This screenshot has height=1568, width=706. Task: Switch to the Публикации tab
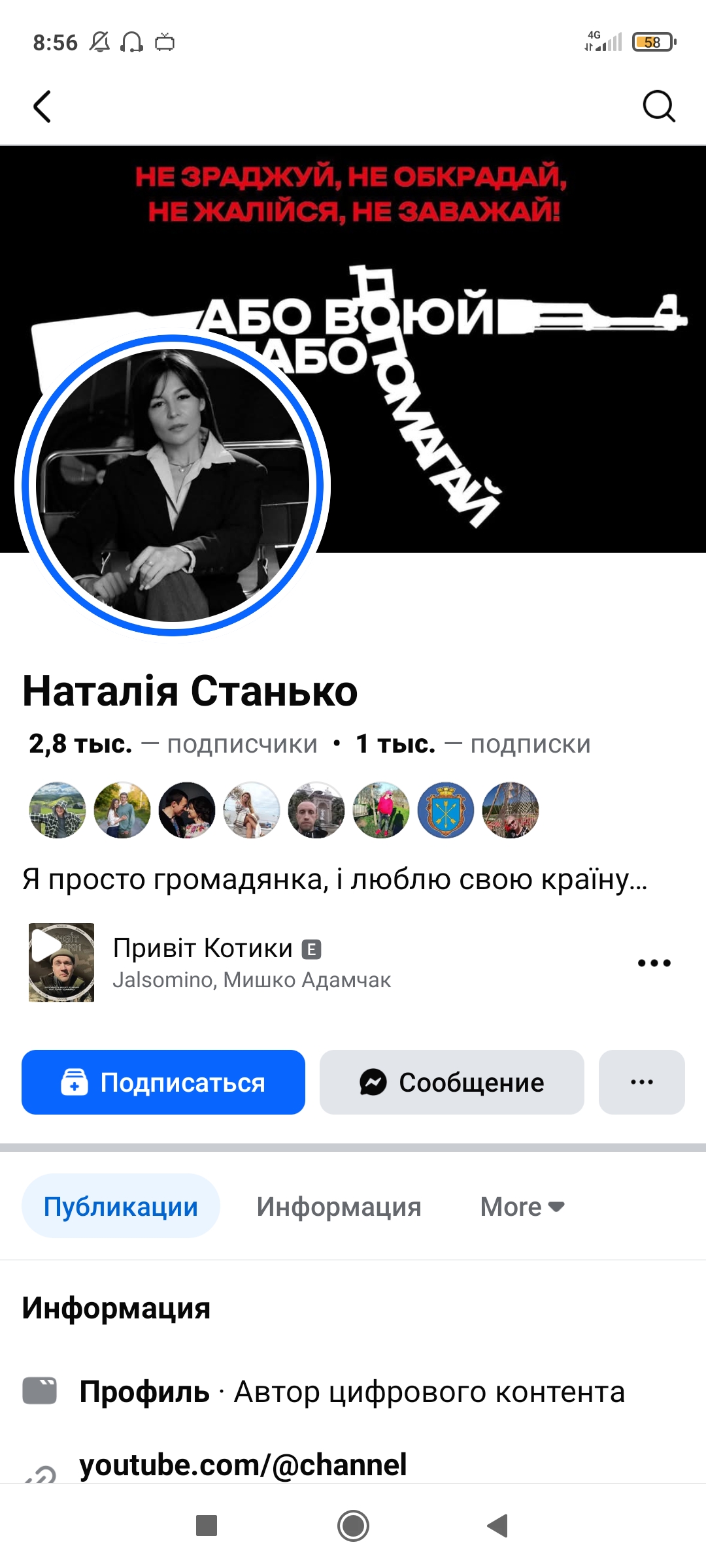(121, 1206)
